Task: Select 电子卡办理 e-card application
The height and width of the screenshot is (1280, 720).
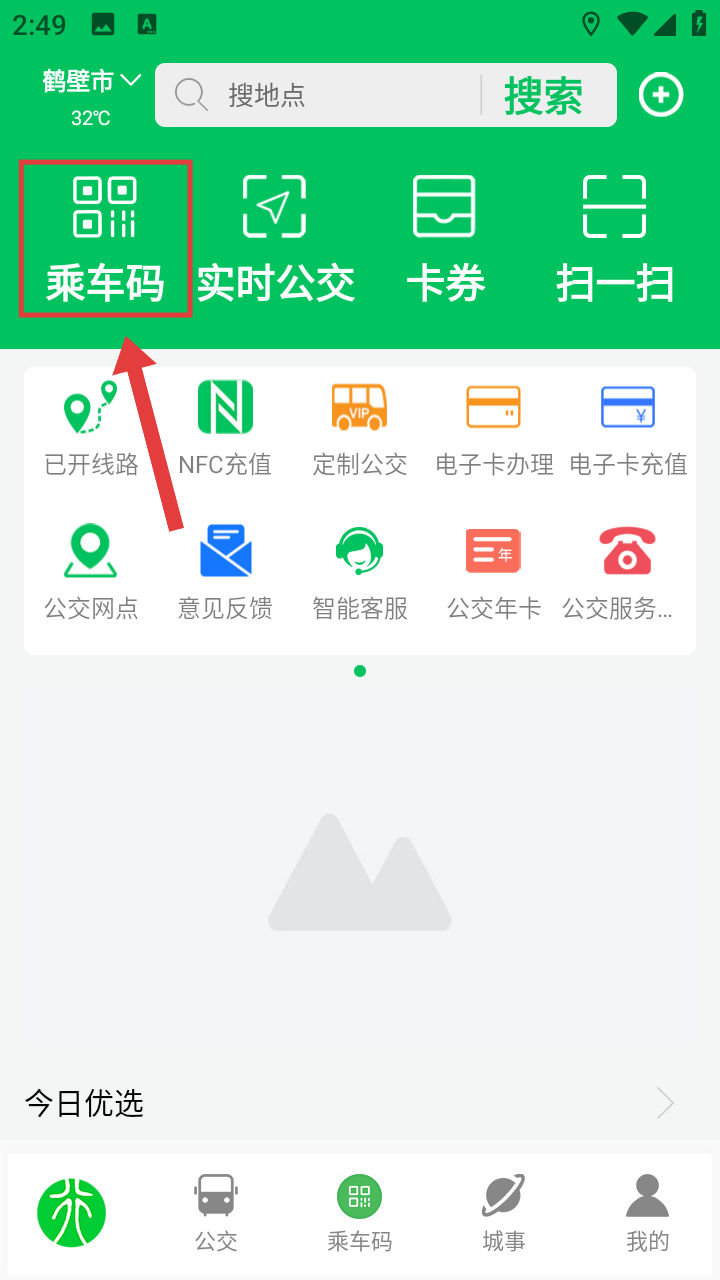Action: pos(494,428)
